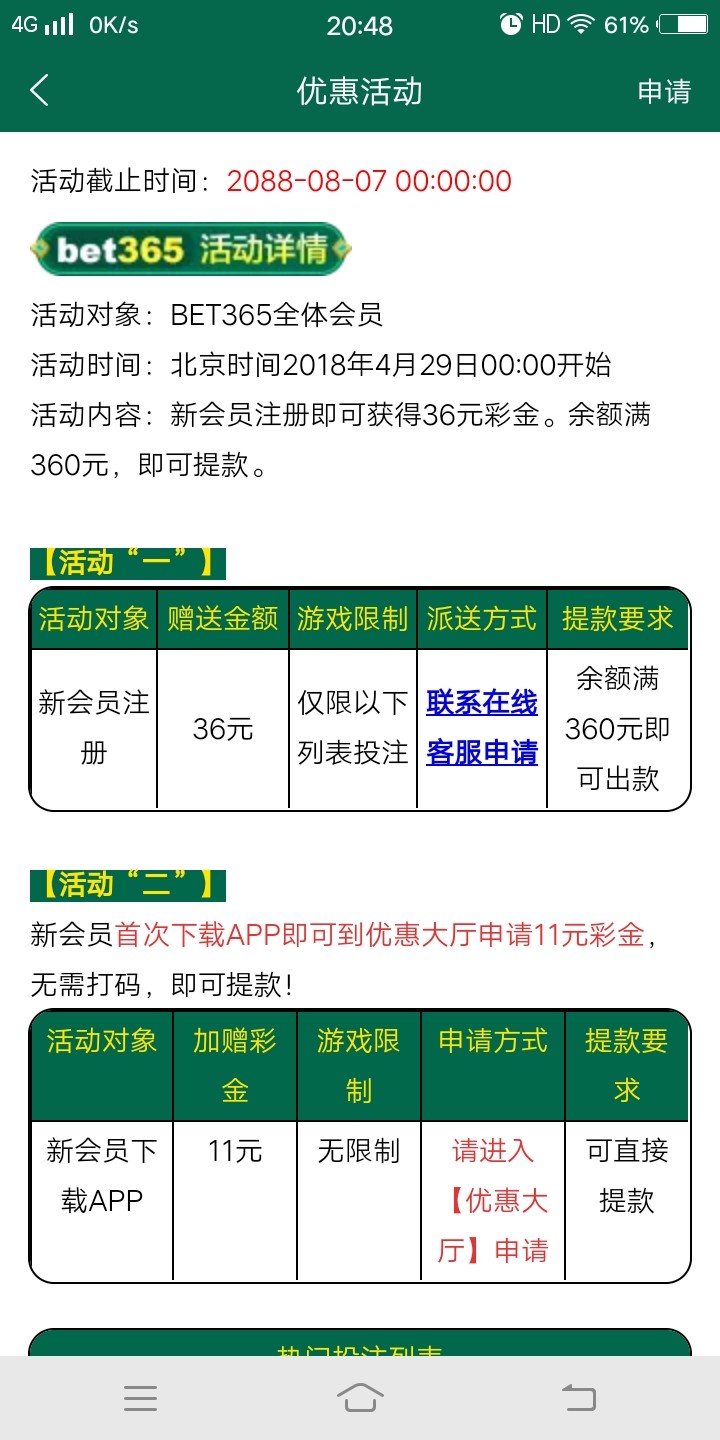The image size is (720, 1440).
Task: Tap 请进入【优惠大厅】申请 in the table
Action: (491, 1201)
